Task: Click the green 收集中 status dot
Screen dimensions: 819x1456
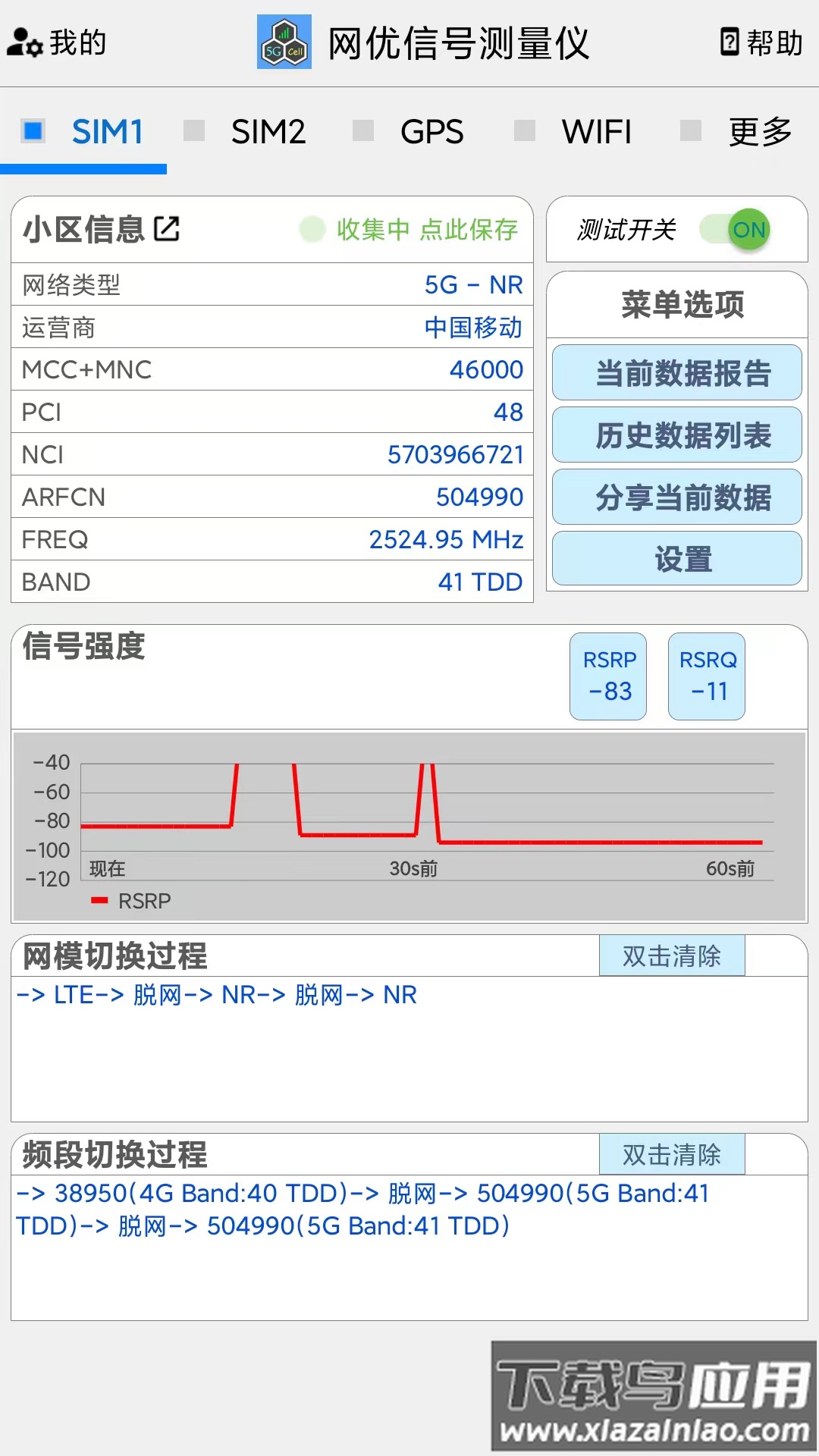Action: coord(311,228)
